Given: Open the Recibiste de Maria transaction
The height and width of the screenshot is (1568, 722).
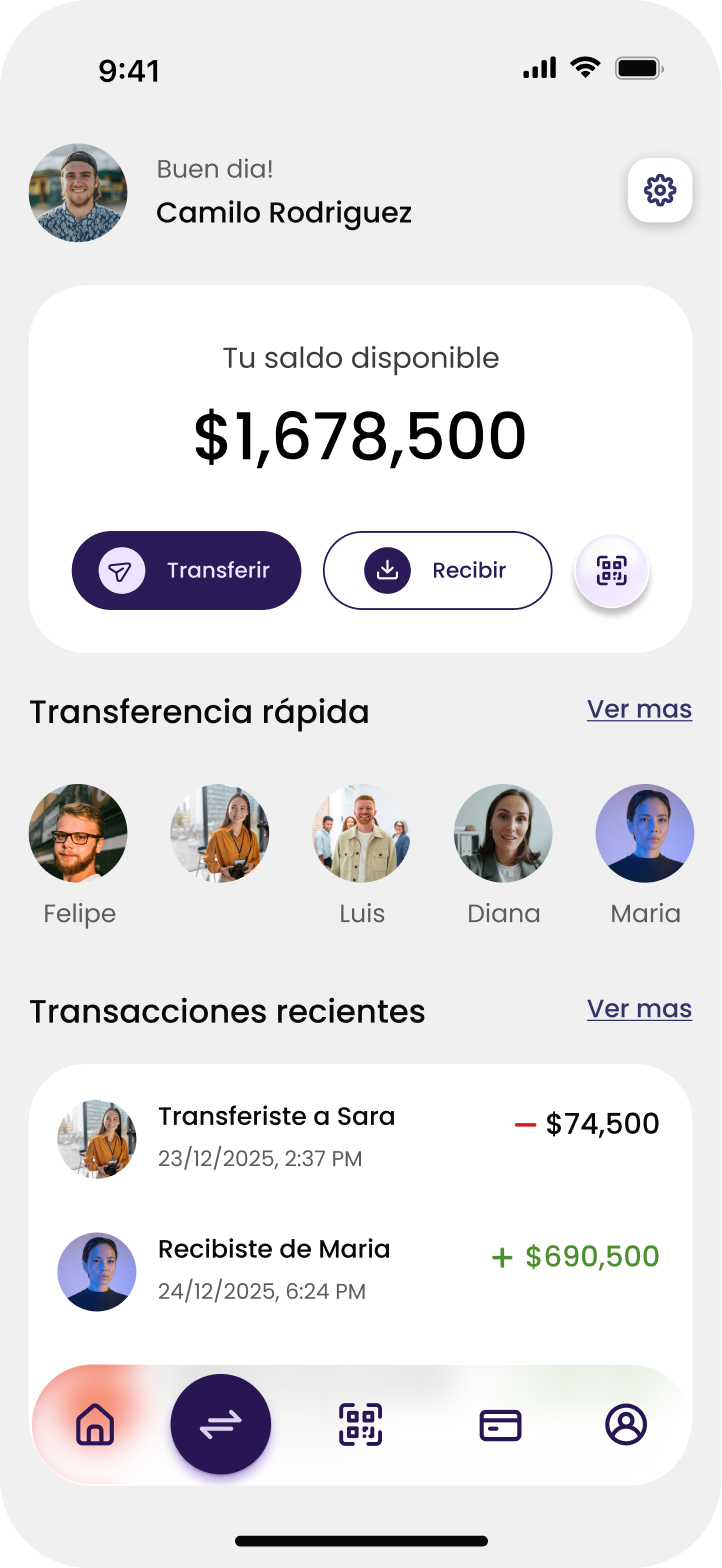Looking at the screenshot, I should tap(360, 1271).
